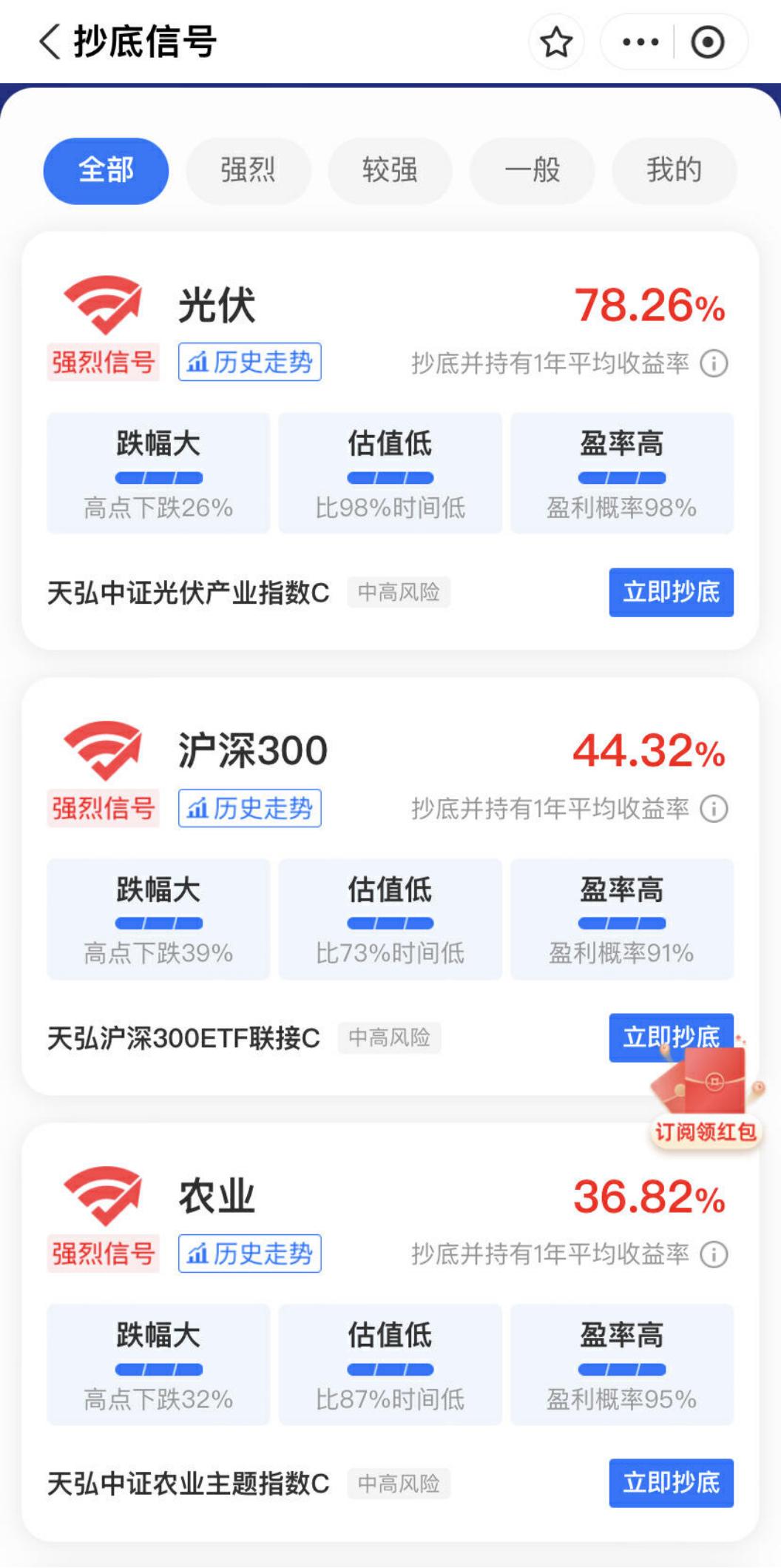The image size is (781, 1568).
Task: Switch to the 我的 tab
Action: (674, 170)
